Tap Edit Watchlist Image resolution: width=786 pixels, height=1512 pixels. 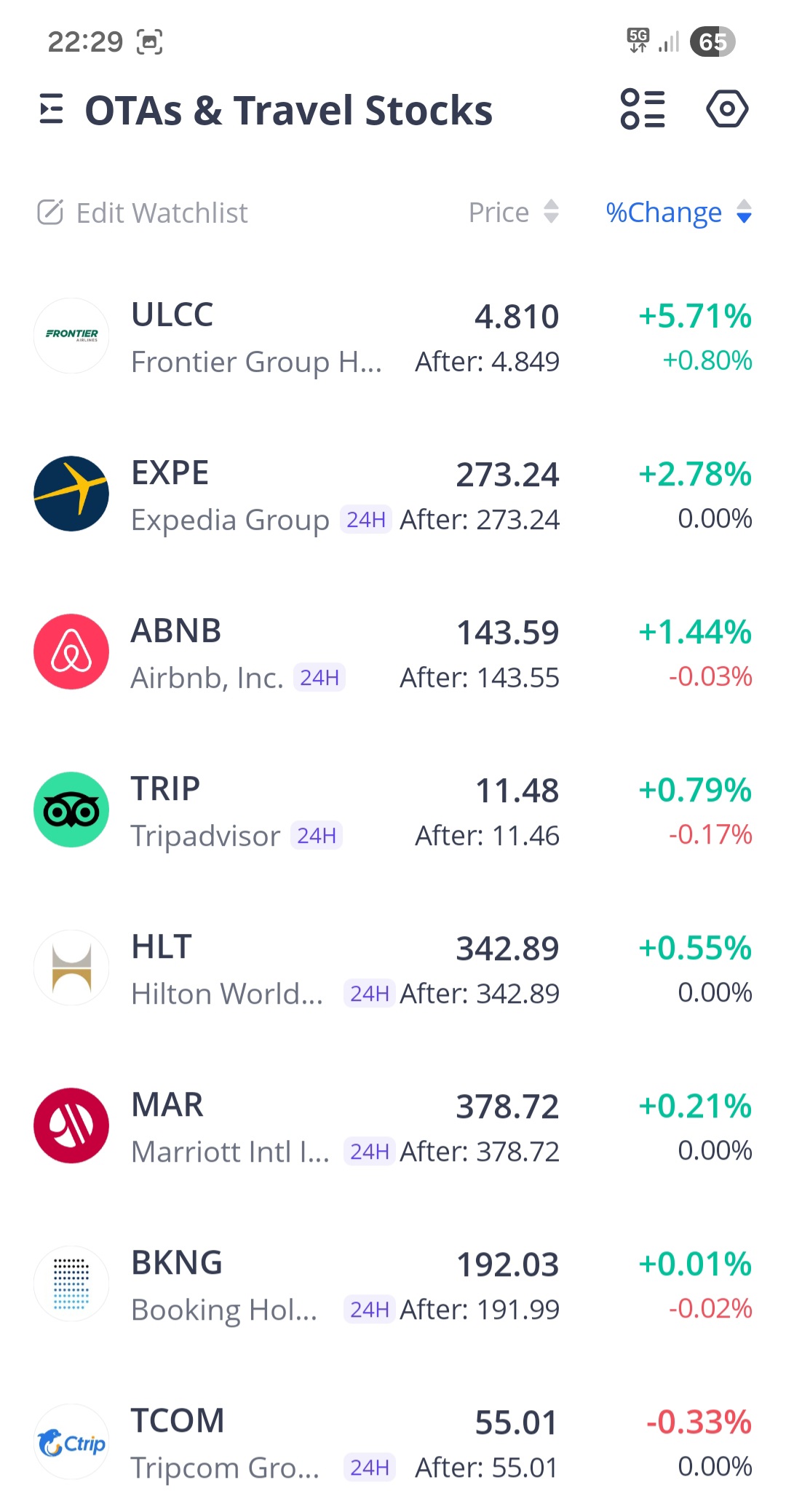coord(143,213)
